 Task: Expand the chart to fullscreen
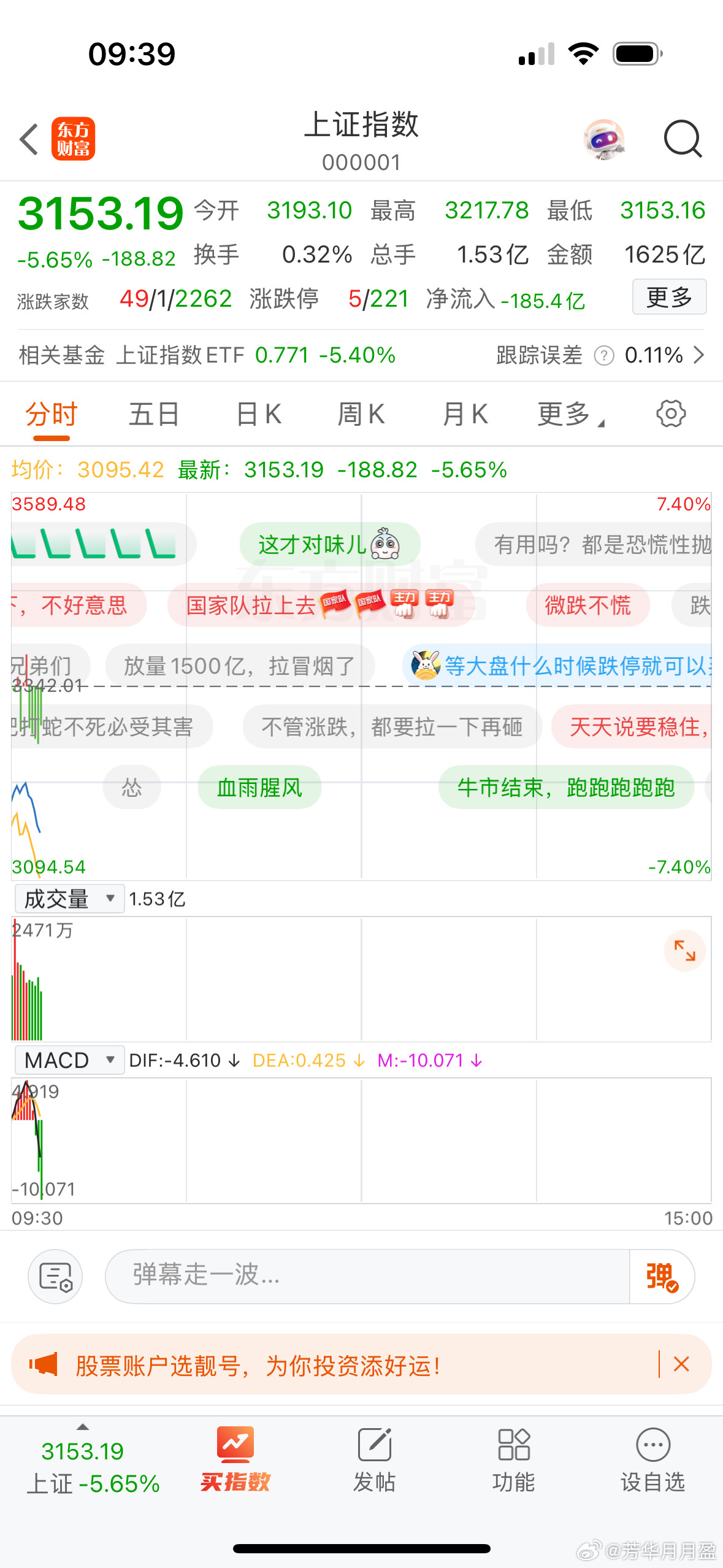coord(684,951)
